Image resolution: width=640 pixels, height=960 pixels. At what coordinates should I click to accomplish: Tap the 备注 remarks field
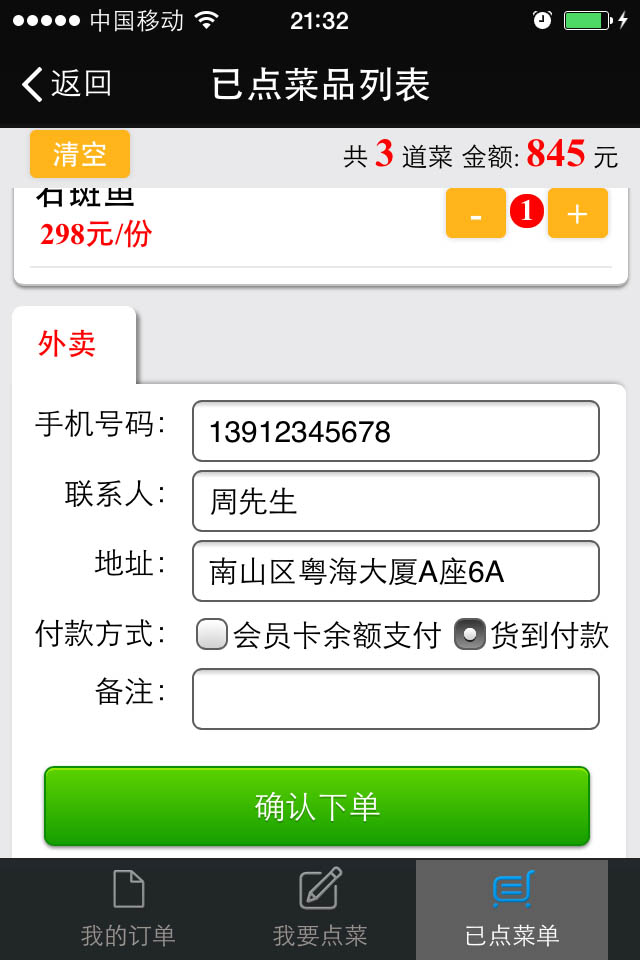click(x=395, y=699)
